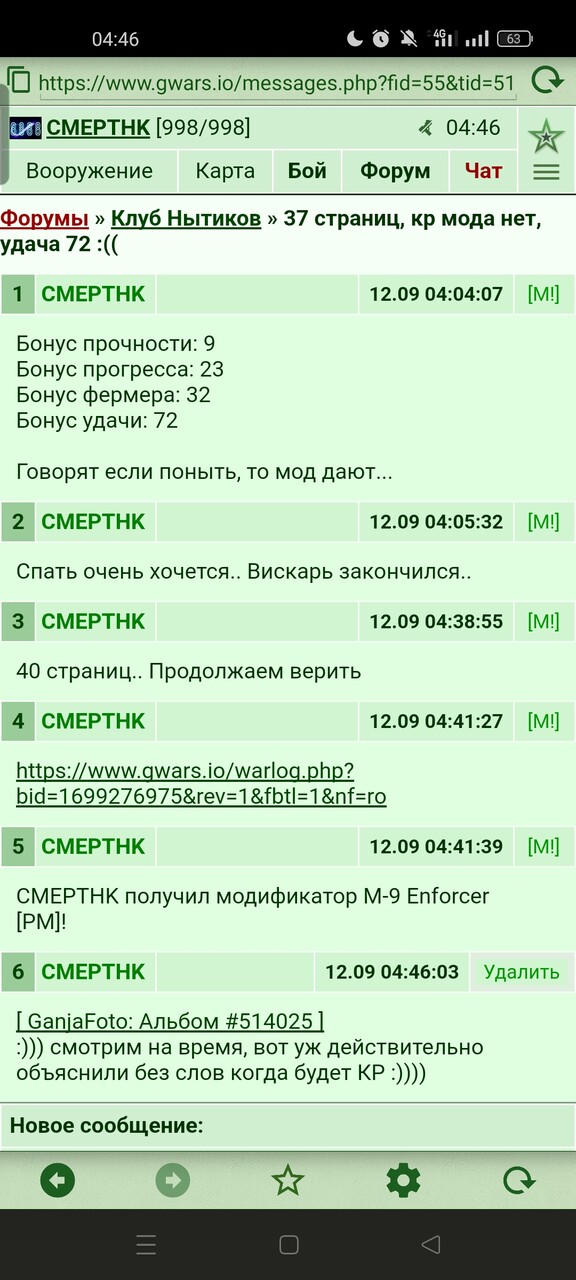Viewport: 576px width, 1280px height.
Task: Tap the browser address bar URL
Action: point(277,83)
